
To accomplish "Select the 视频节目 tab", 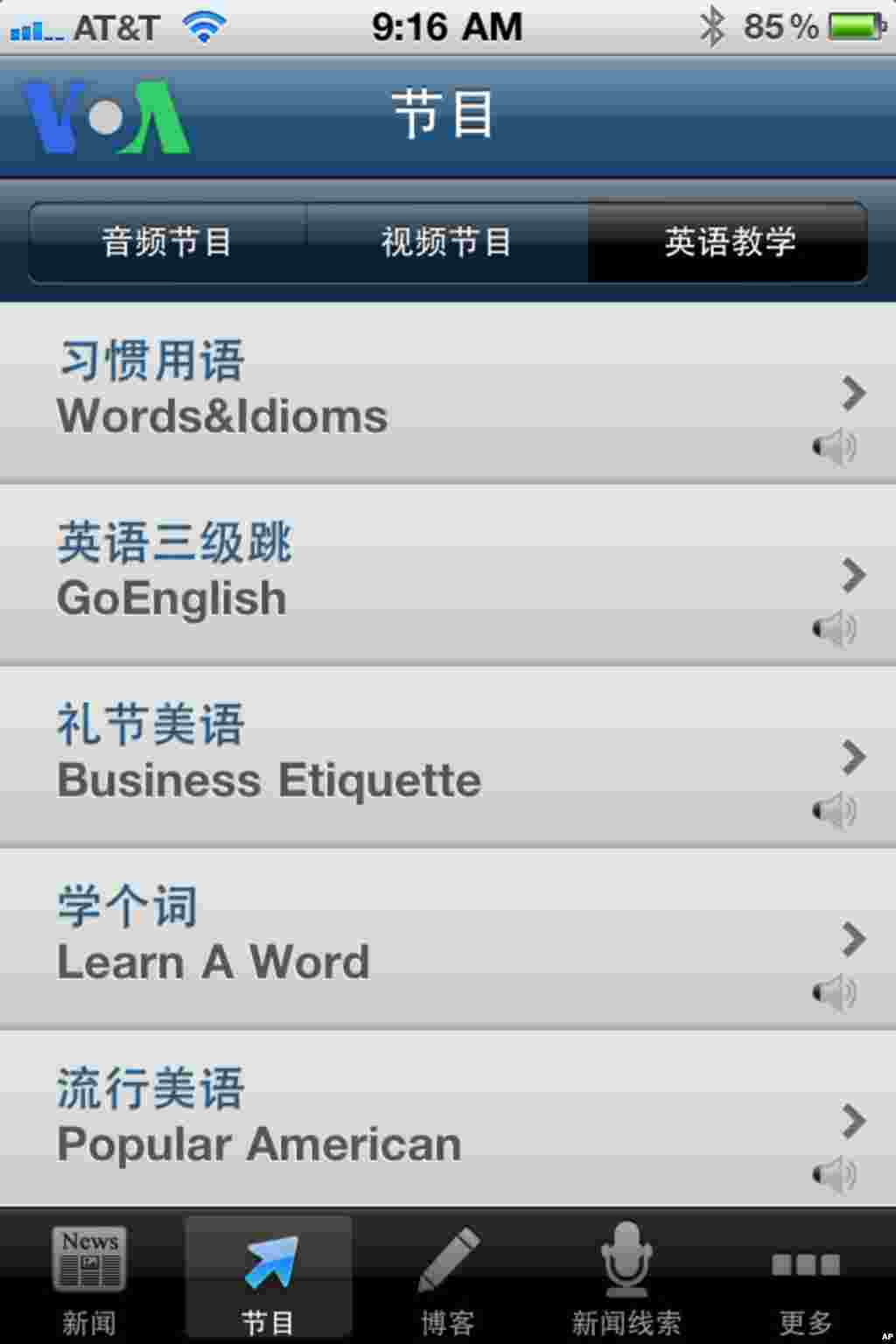I will (x=446, y=242).
